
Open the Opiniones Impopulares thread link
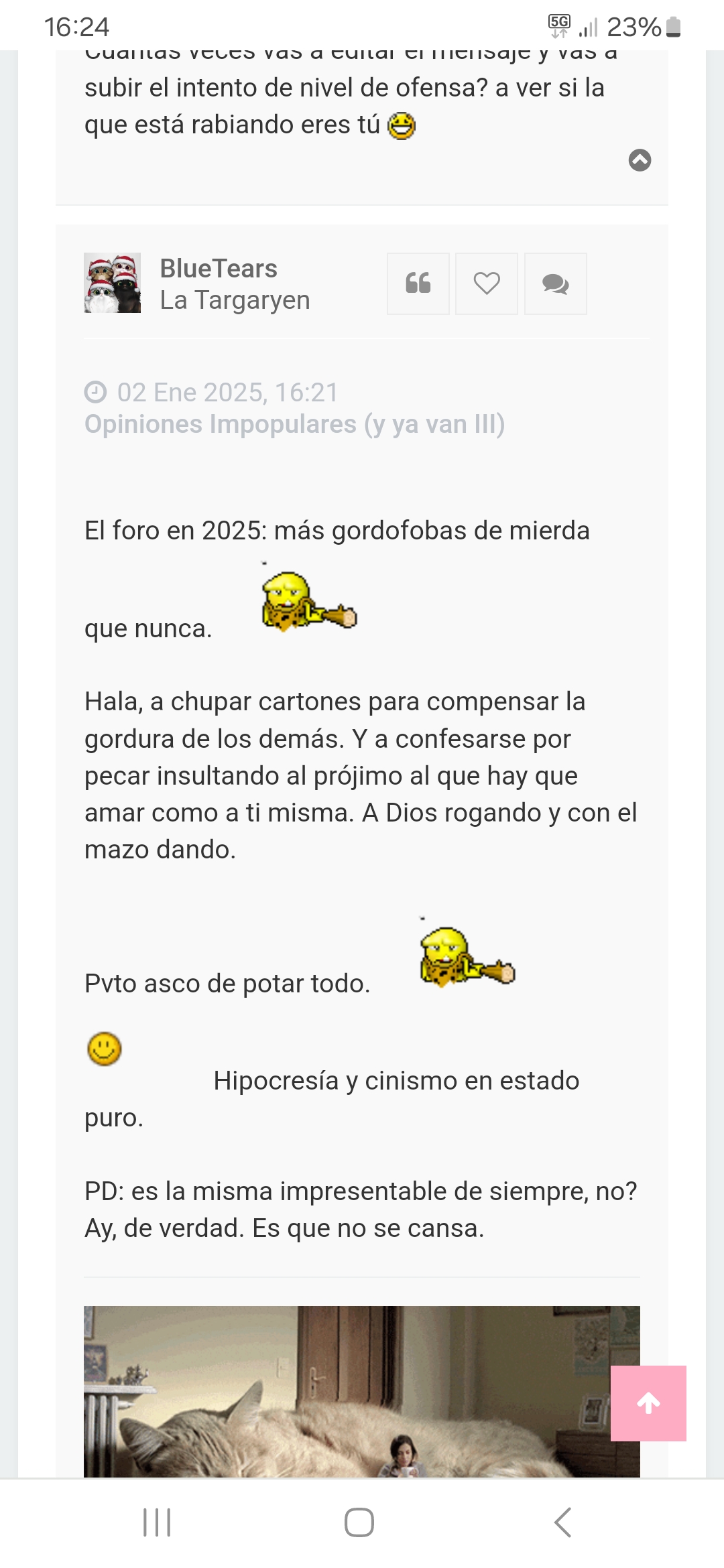(294, 424)
